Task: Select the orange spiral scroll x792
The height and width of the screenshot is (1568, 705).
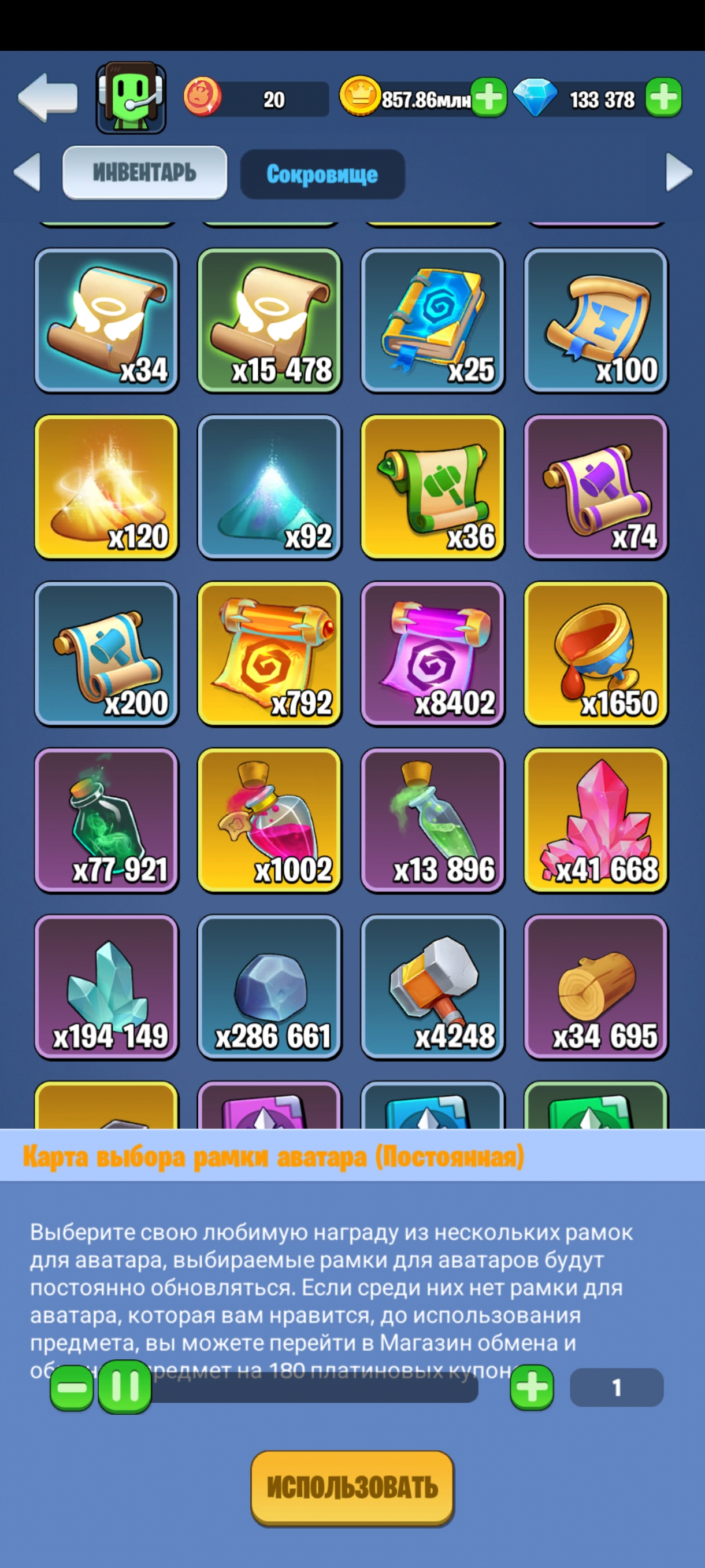Action: pos(269,654)
